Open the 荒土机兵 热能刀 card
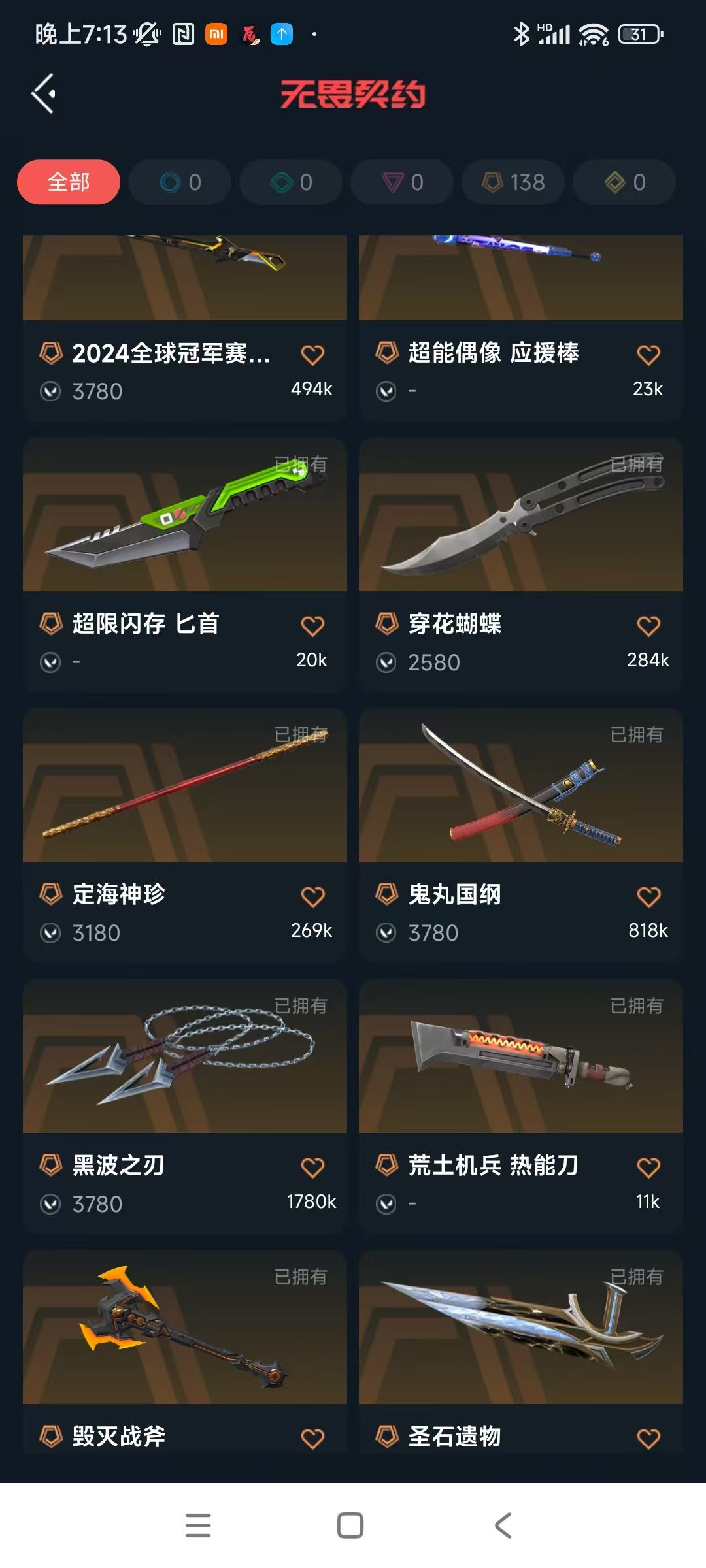Viewport: 706px width, 1568px height. click(x=521, y=1107)
